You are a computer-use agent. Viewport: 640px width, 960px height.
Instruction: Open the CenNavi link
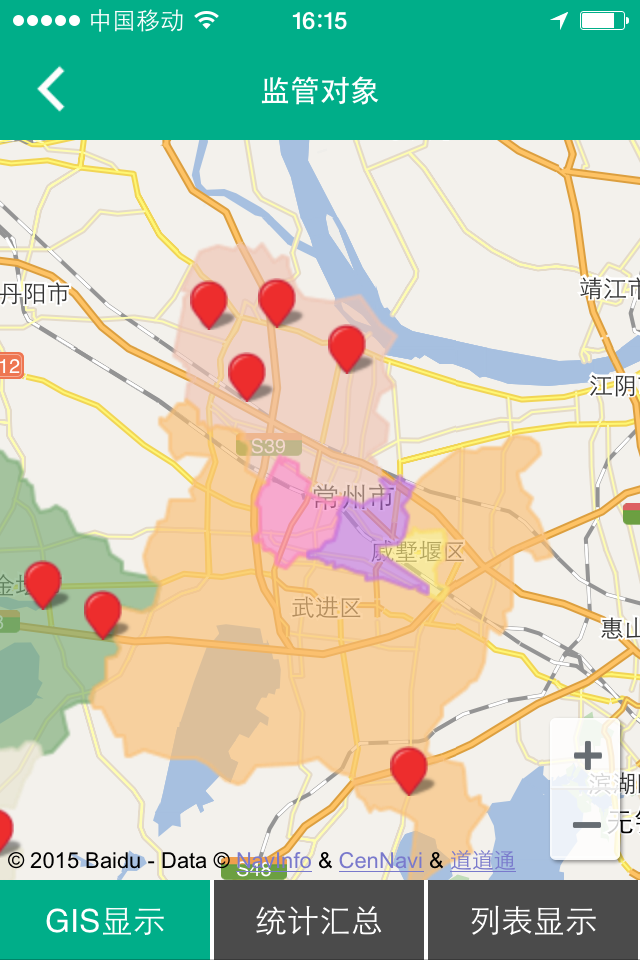[380, 860]
